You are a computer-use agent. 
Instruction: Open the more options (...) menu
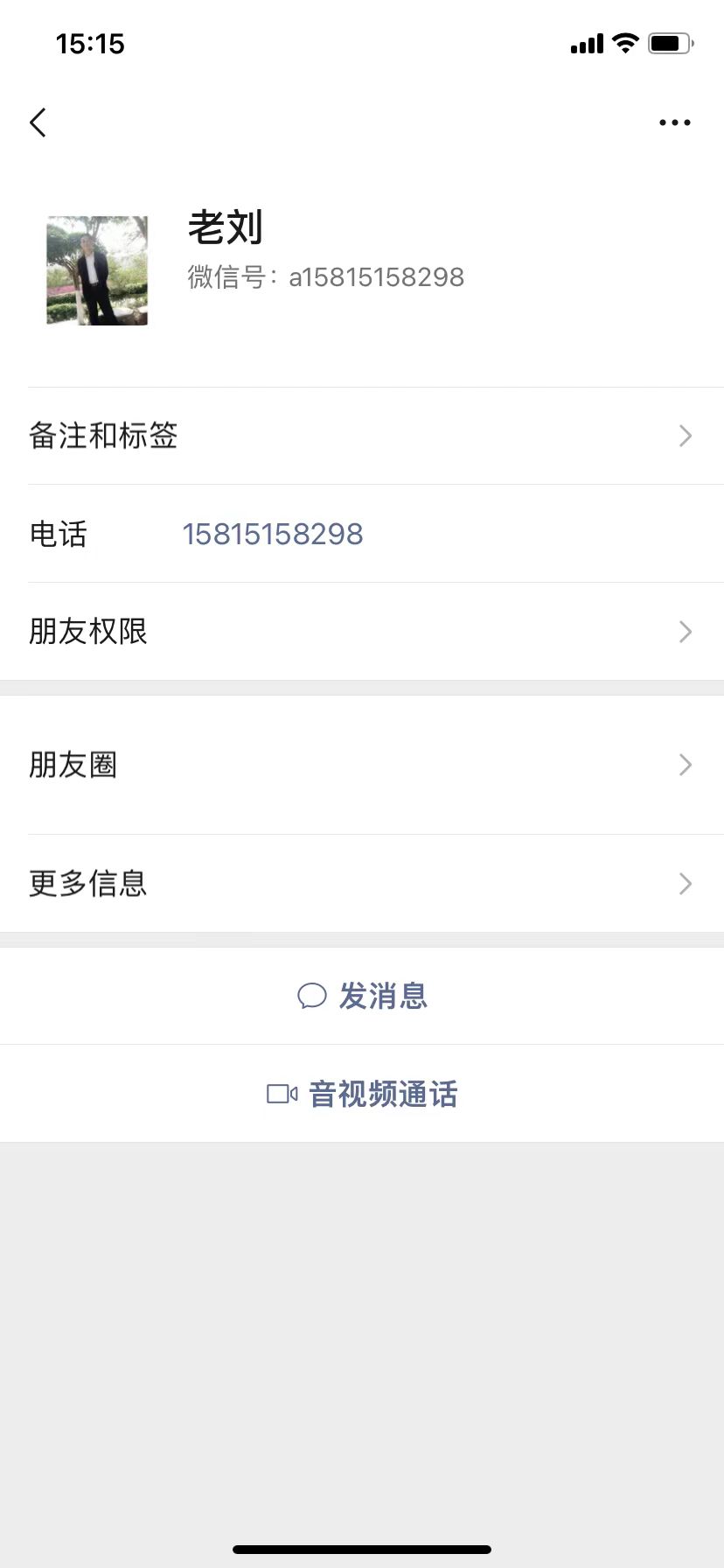click(x=674, y=122)
